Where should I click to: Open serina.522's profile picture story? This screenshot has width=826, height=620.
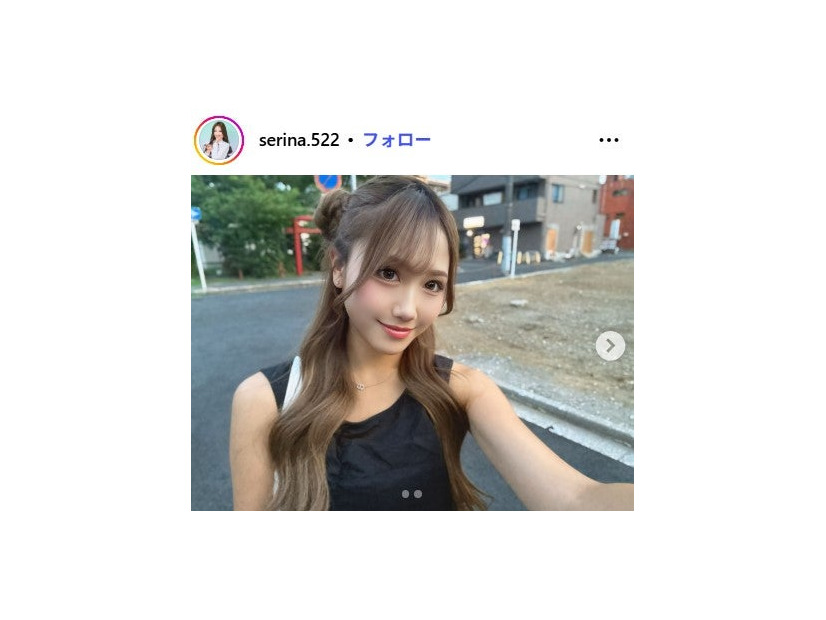click(218, 140)
